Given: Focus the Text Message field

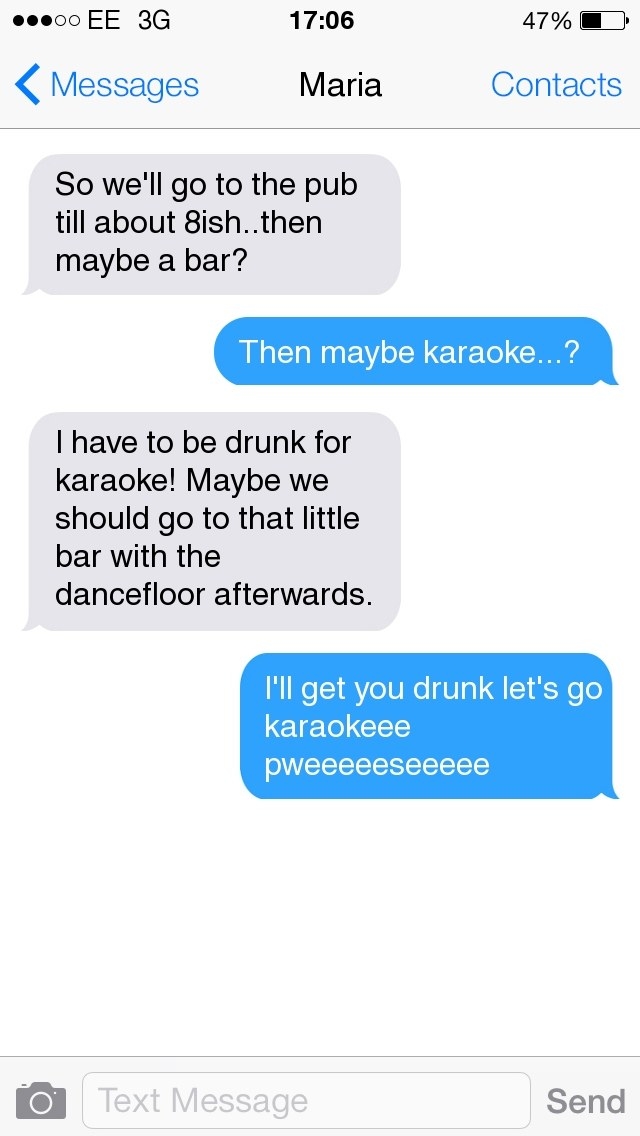Looking at the screenshot, I should pyautogui.click(x=307, y=1100).
